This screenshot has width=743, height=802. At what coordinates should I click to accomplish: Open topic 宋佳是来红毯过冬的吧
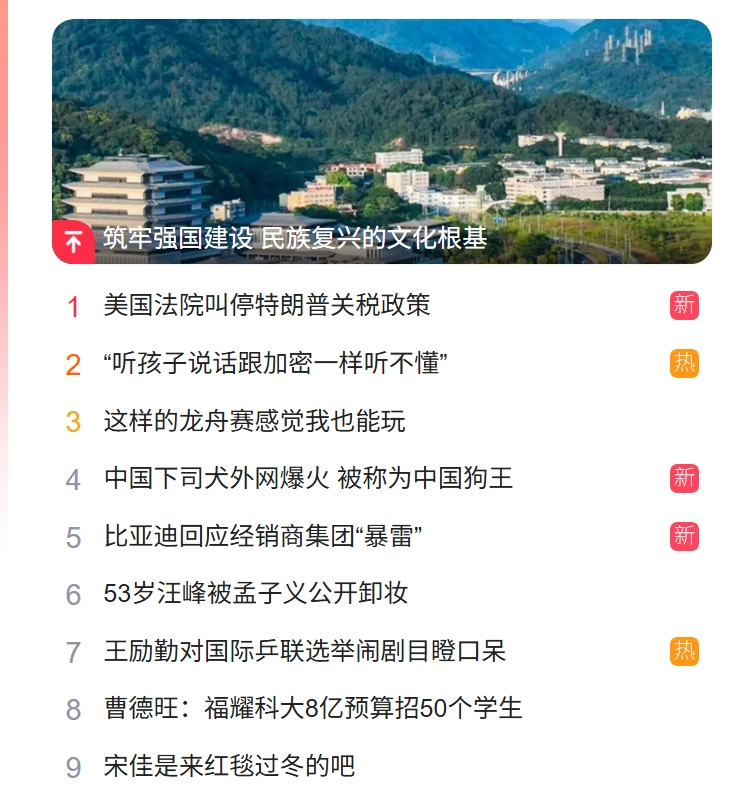(229, 767)
